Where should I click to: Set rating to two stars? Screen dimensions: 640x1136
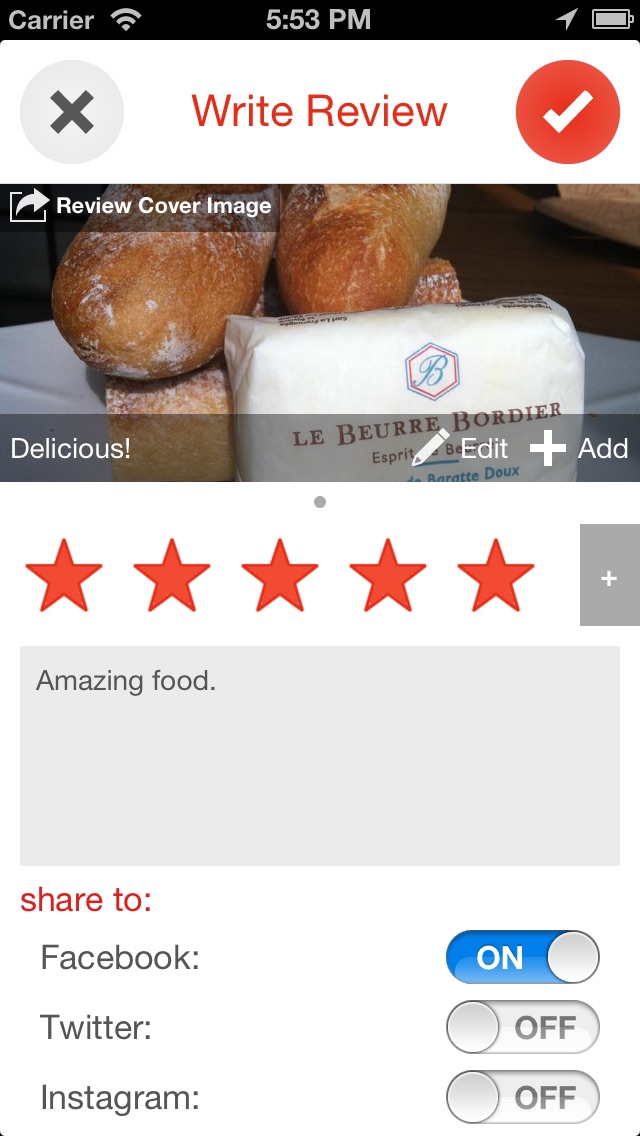[172, 576]
